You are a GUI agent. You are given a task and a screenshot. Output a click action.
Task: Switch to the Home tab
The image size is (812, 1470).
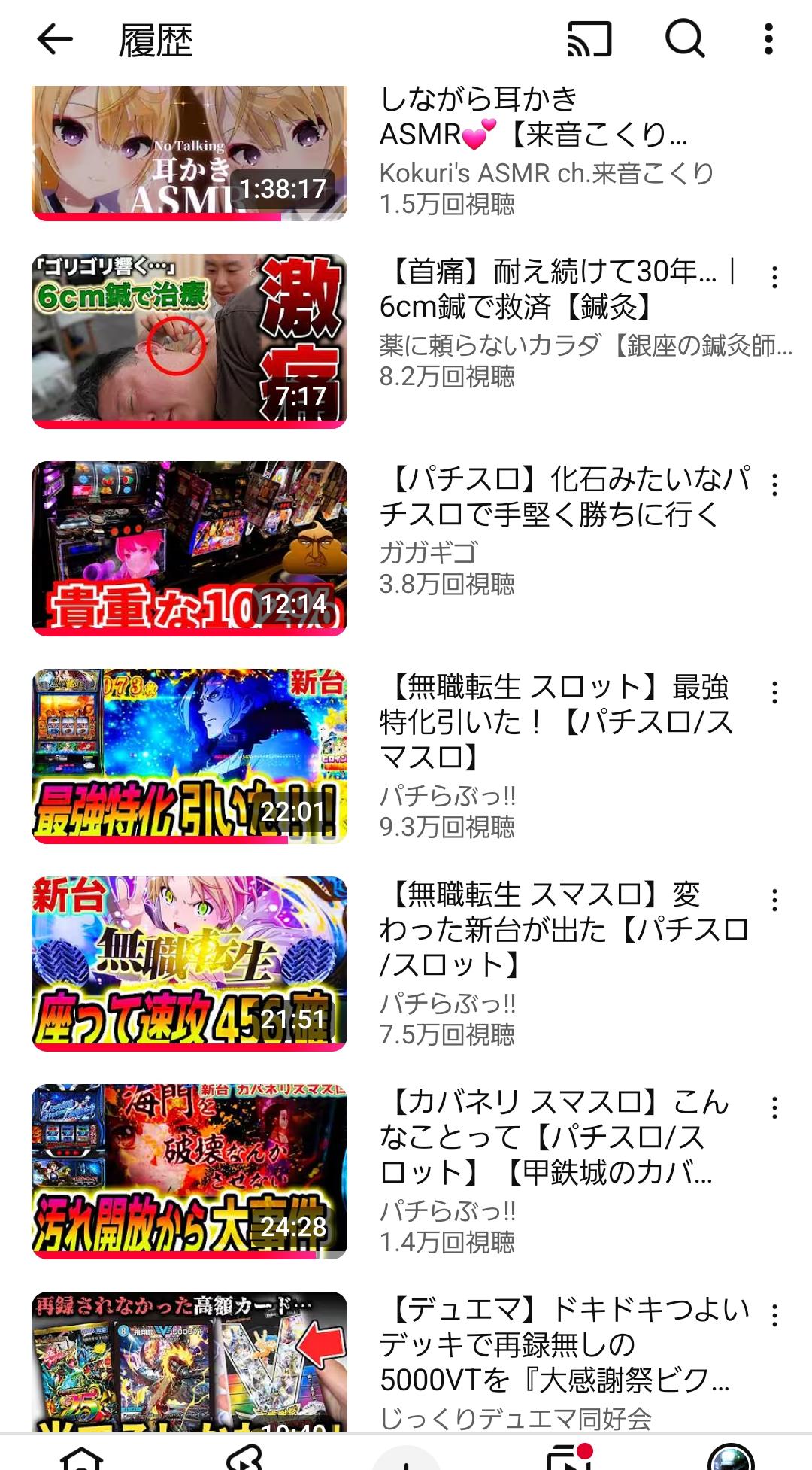coord(81,1458)
